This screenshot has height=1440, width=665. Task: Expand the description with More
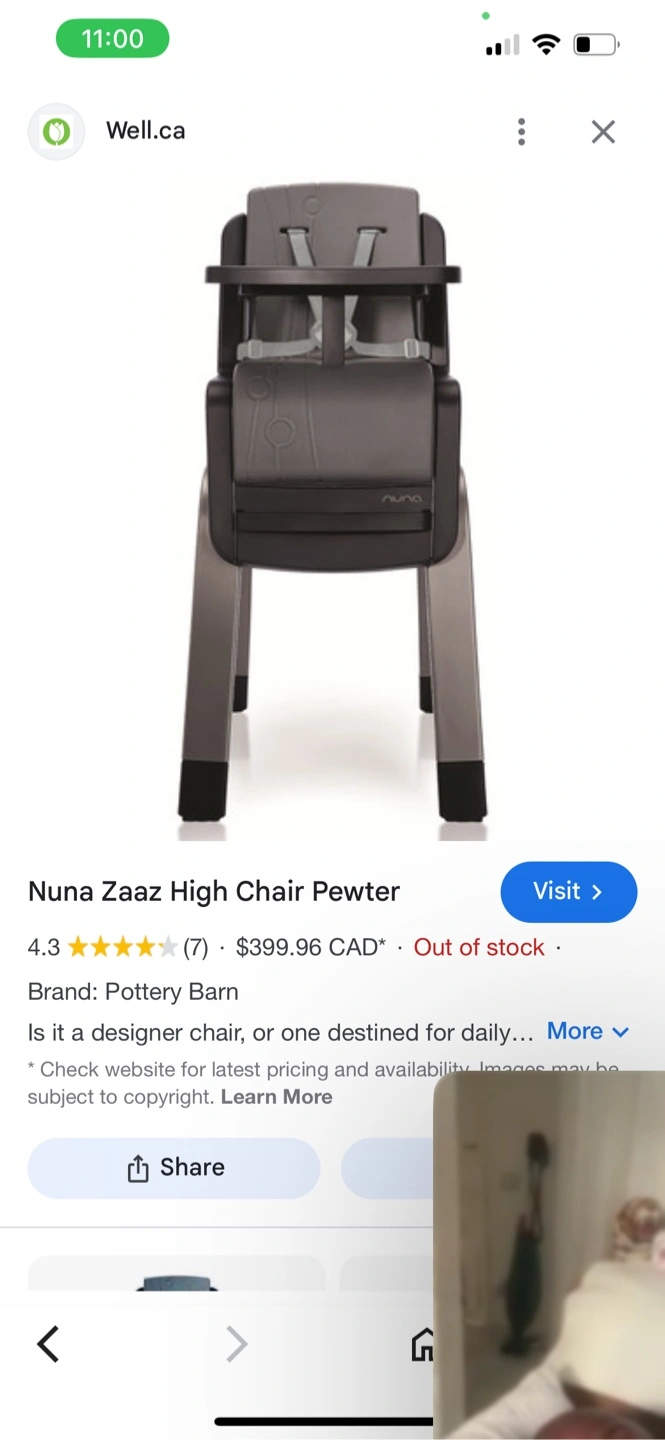[x=587, y=1031]
